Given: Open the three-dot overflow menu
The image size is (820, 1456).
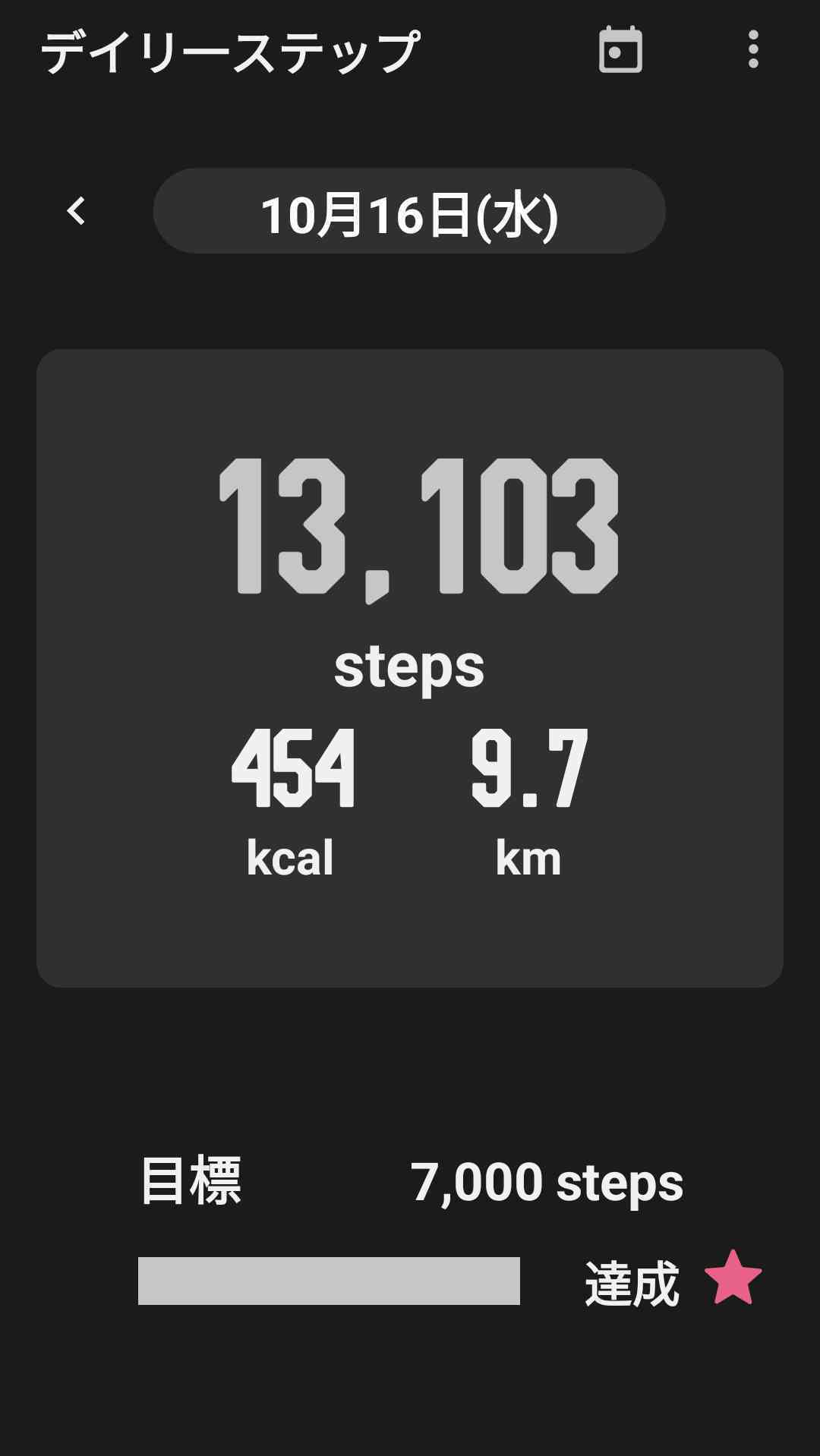Looking at the screenshot, I should (752, 50).
